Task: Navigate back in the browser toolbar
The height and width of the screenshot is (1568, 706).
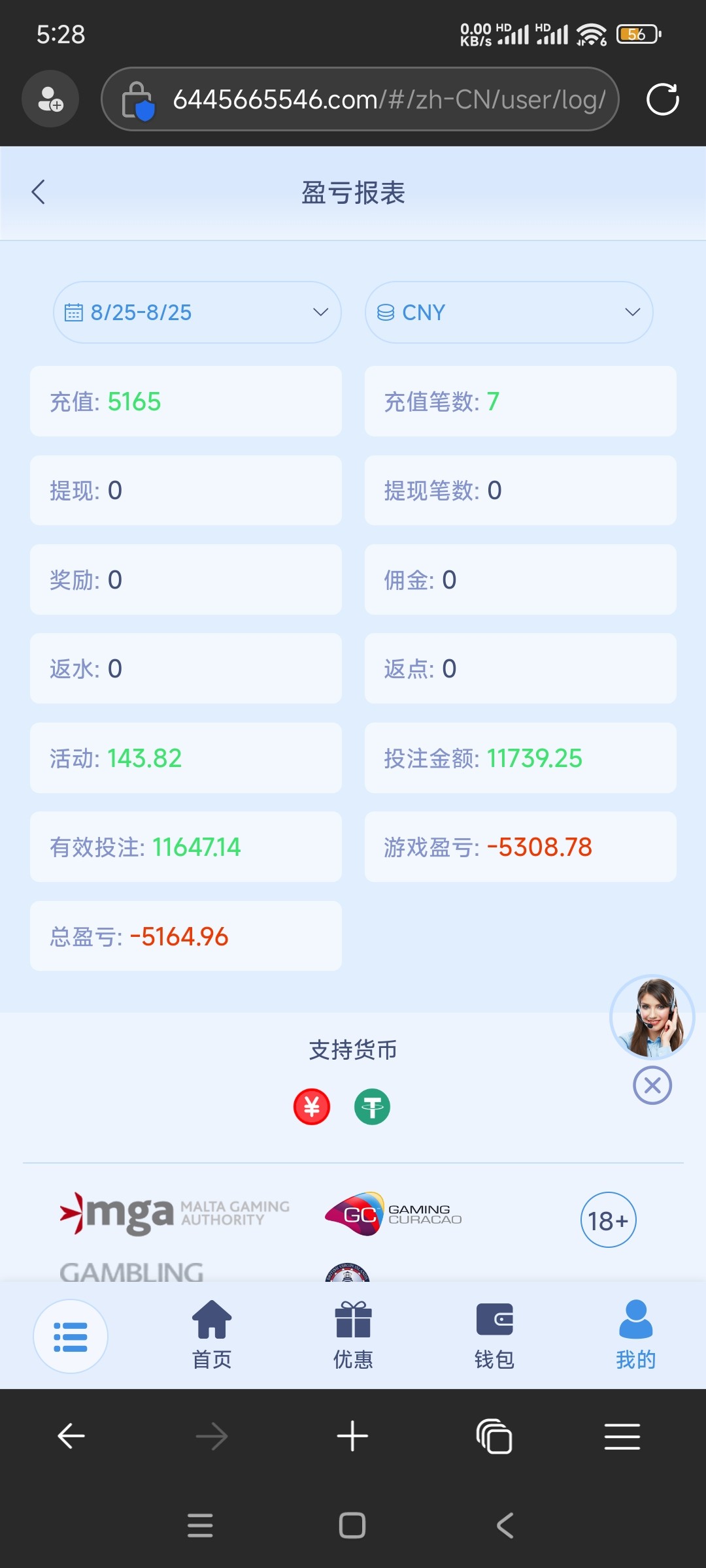Action: click(x=71, y=1436)
